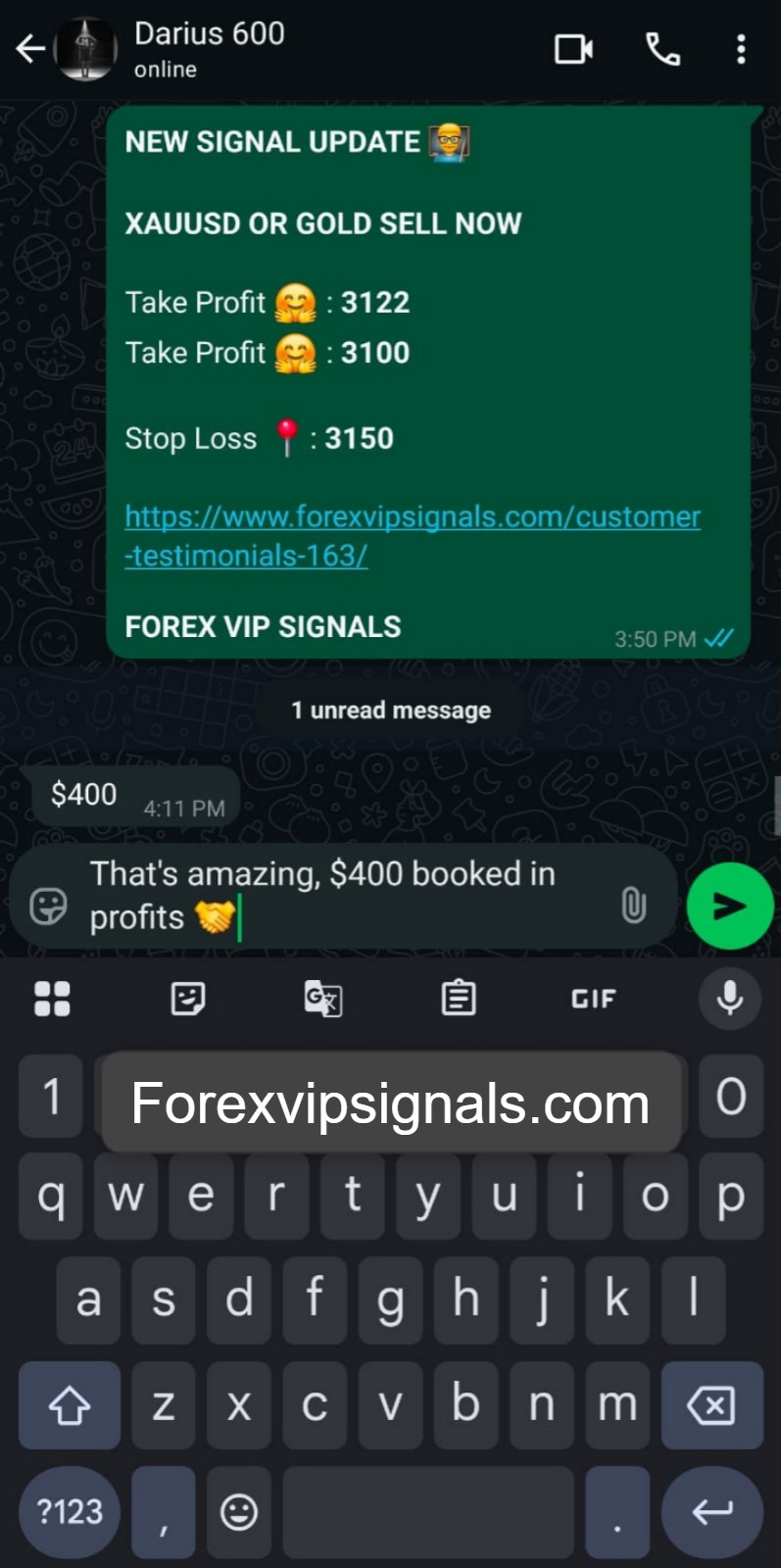Open the keyboard emoji key
Viewport: 781px width, 1568px height.
(238, 1511)
